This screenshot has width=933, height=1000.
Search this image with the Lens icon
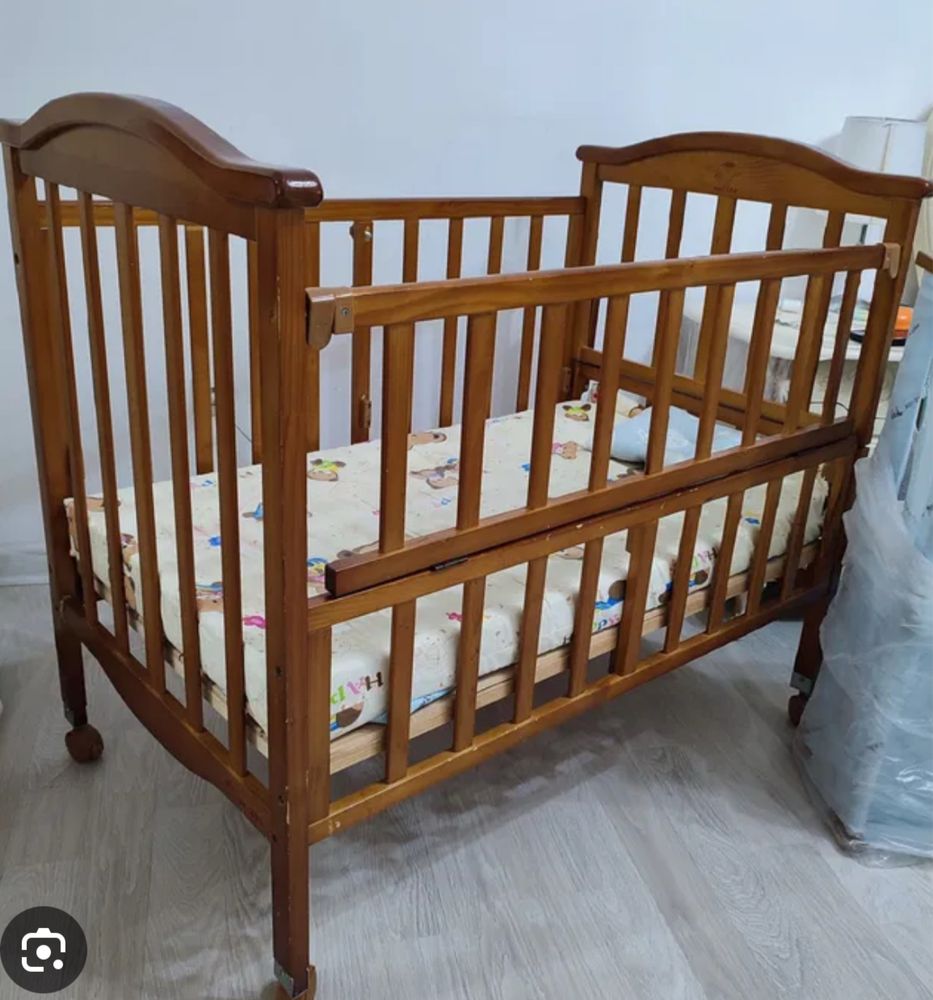[43, 949]
